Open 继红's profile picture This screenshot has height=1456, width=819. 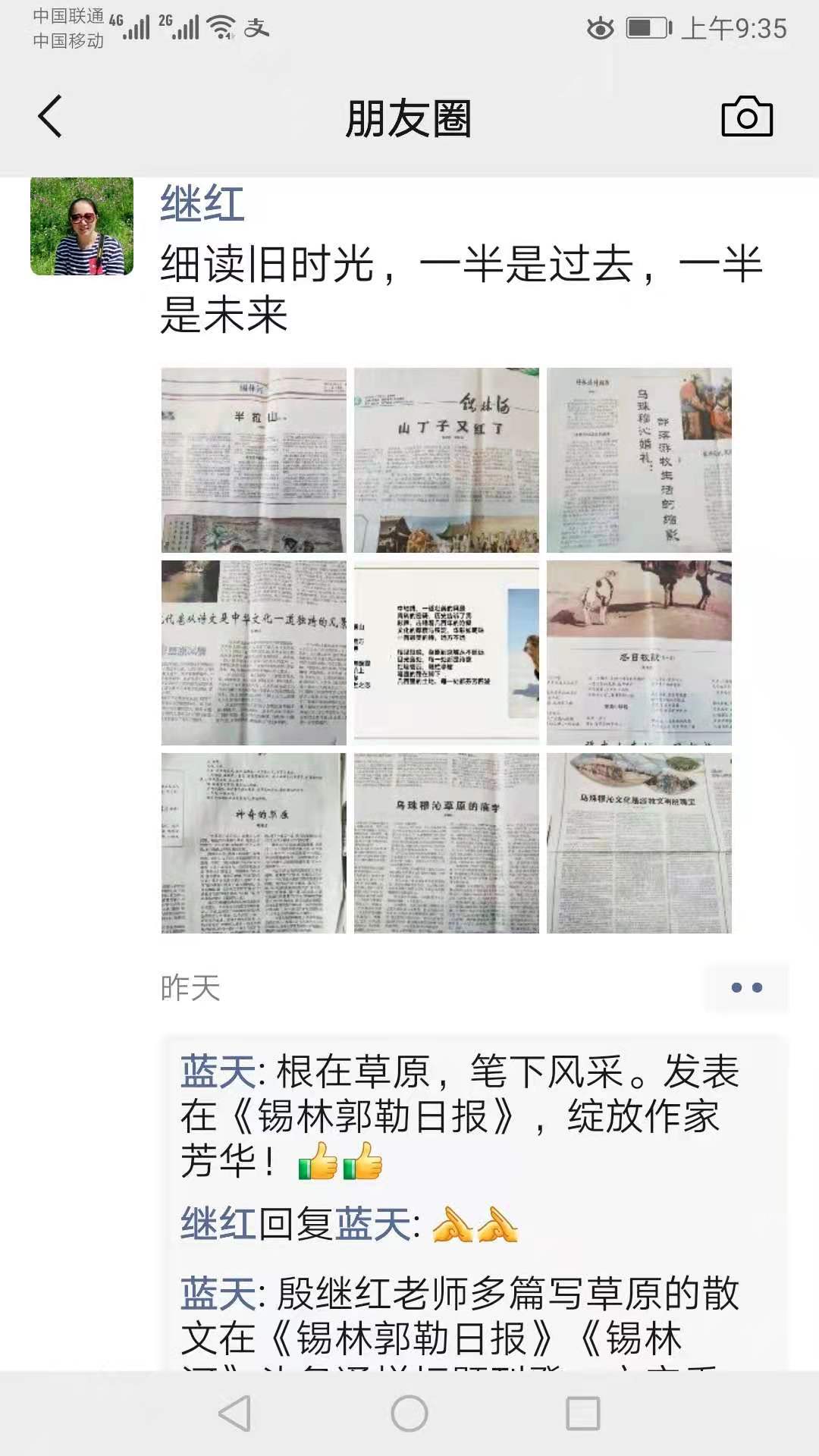click(82, 226)
